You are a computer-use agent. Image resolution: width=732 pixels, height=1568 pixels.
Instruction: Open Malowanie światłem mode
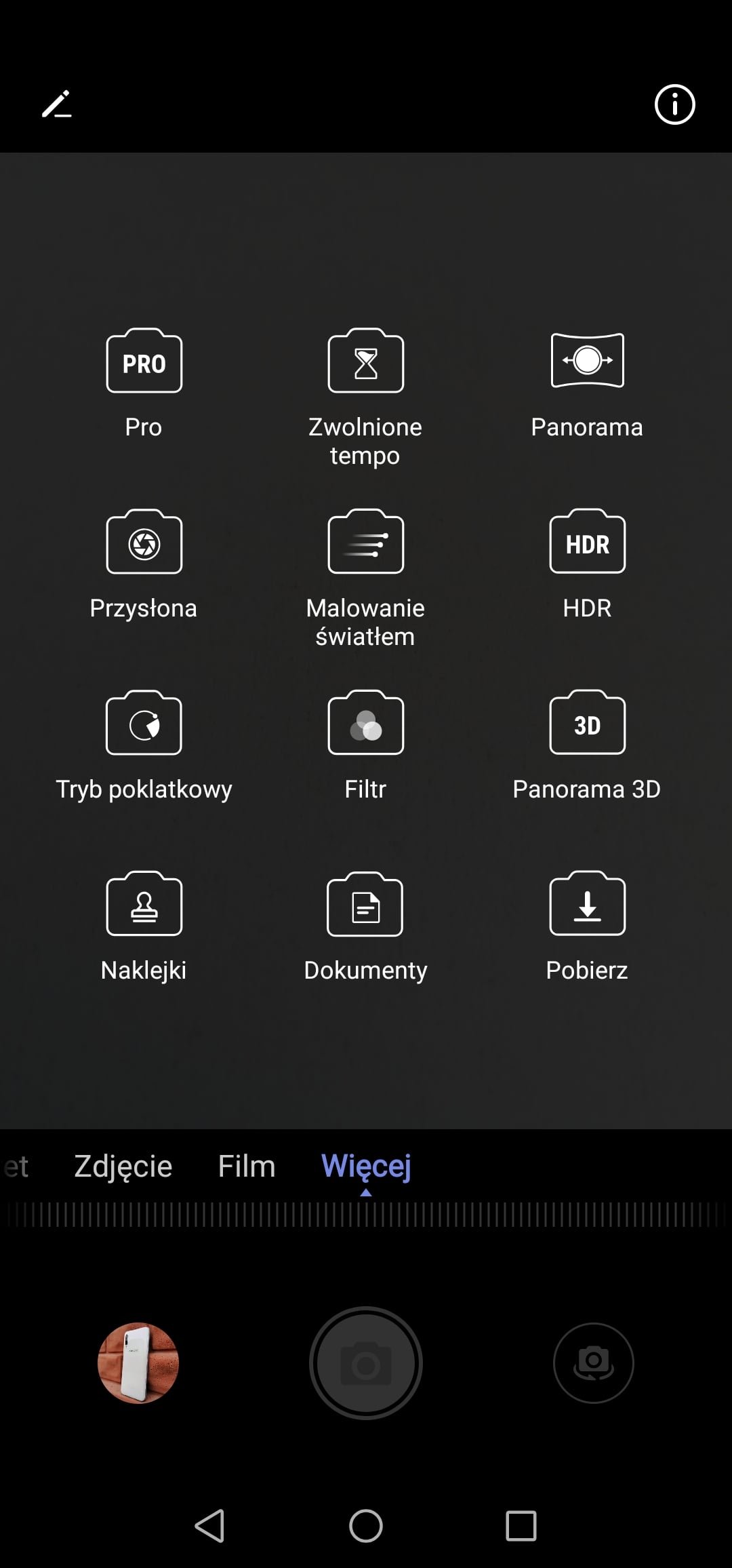(x=365, y=579)
